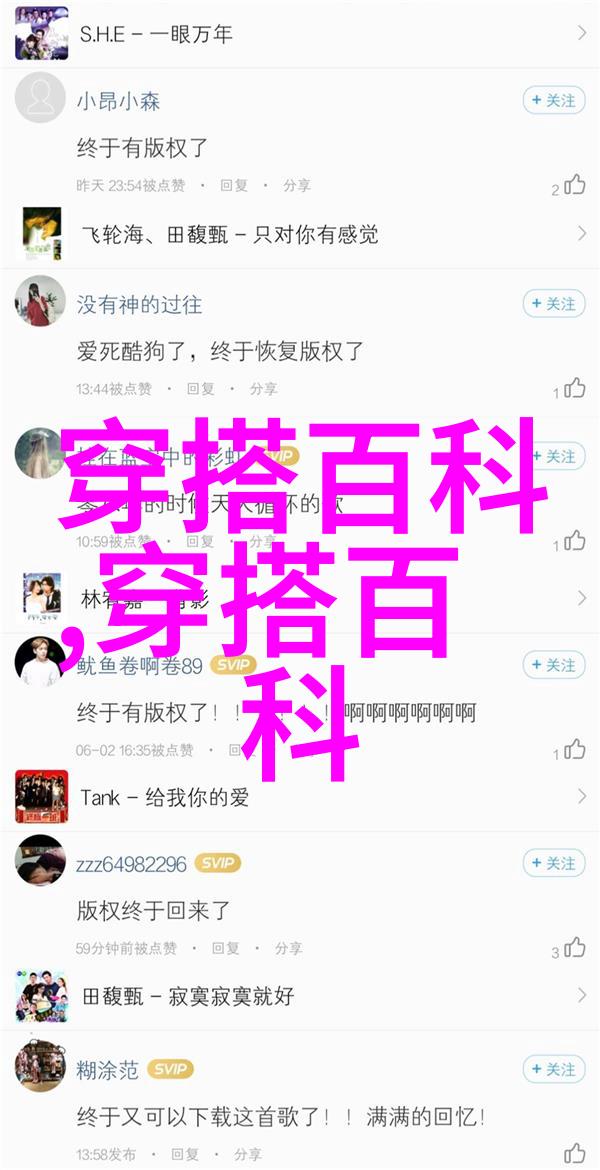The height and width of the screenshot is (1170, 600).
Task: Follow the user 没有神的过往
Action: 554,303
